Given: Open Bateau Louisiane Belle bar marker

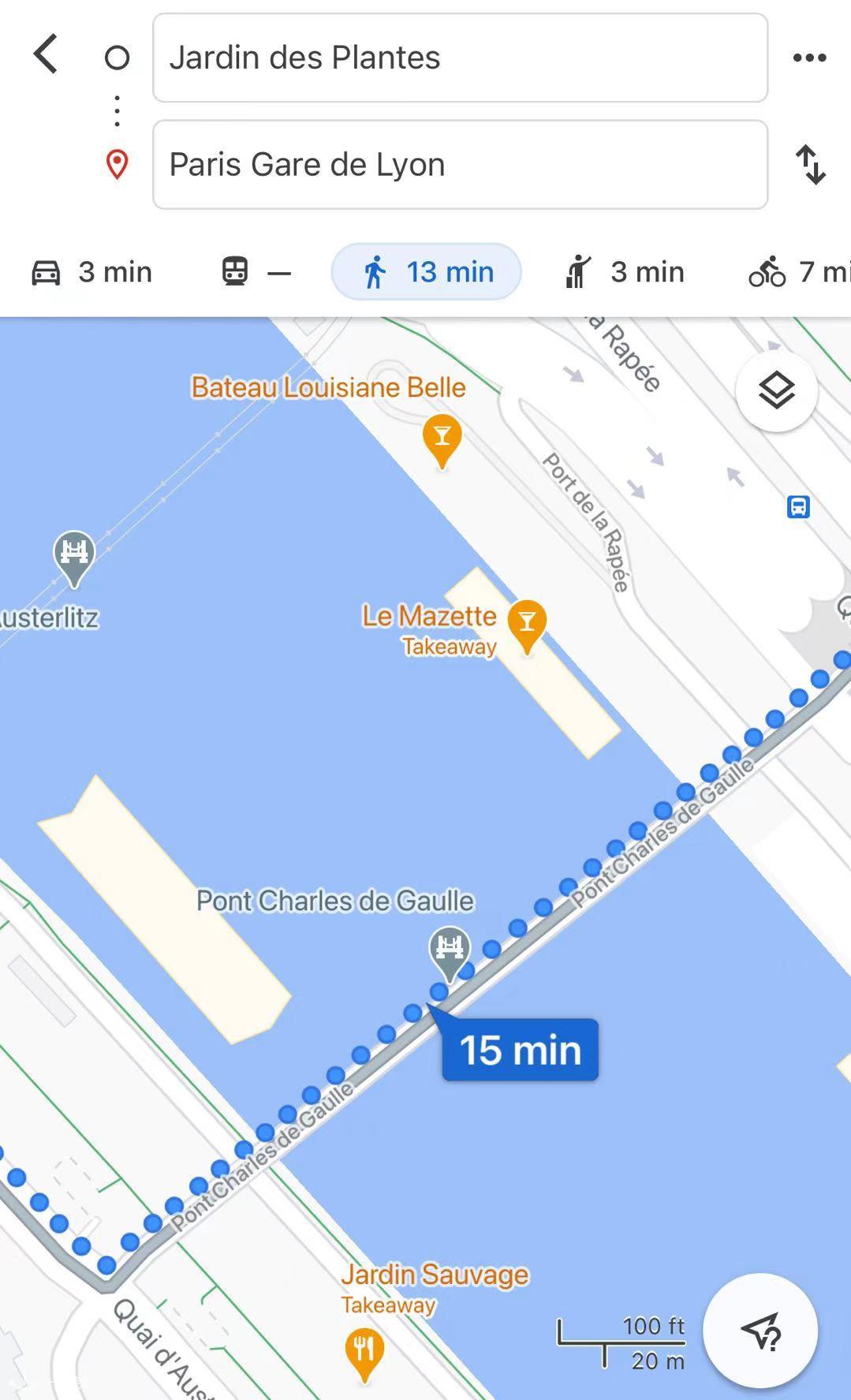Looking at the screenshot, I should click(442, 440).
